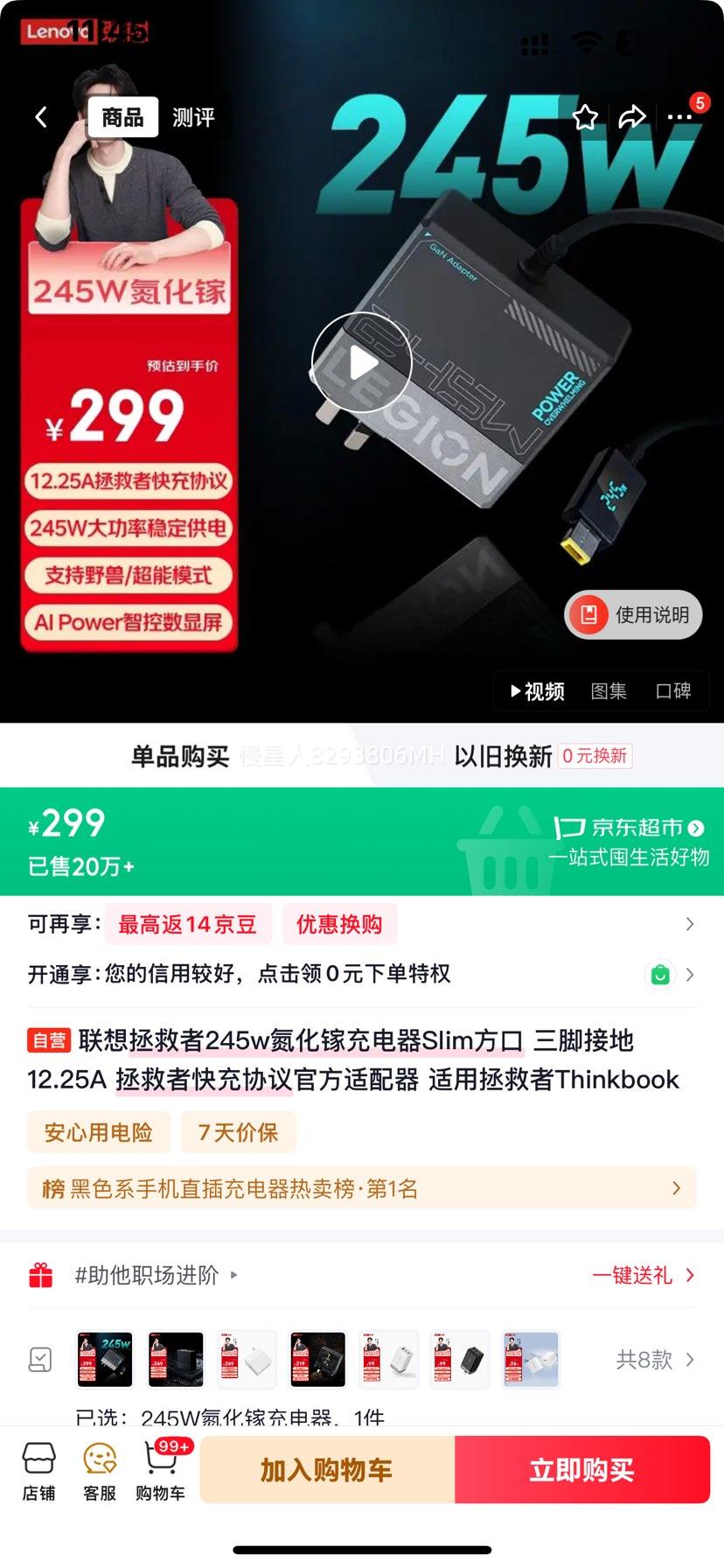Claim the 0元下单特权 credit offer
724x1568 pixels.
362,974
